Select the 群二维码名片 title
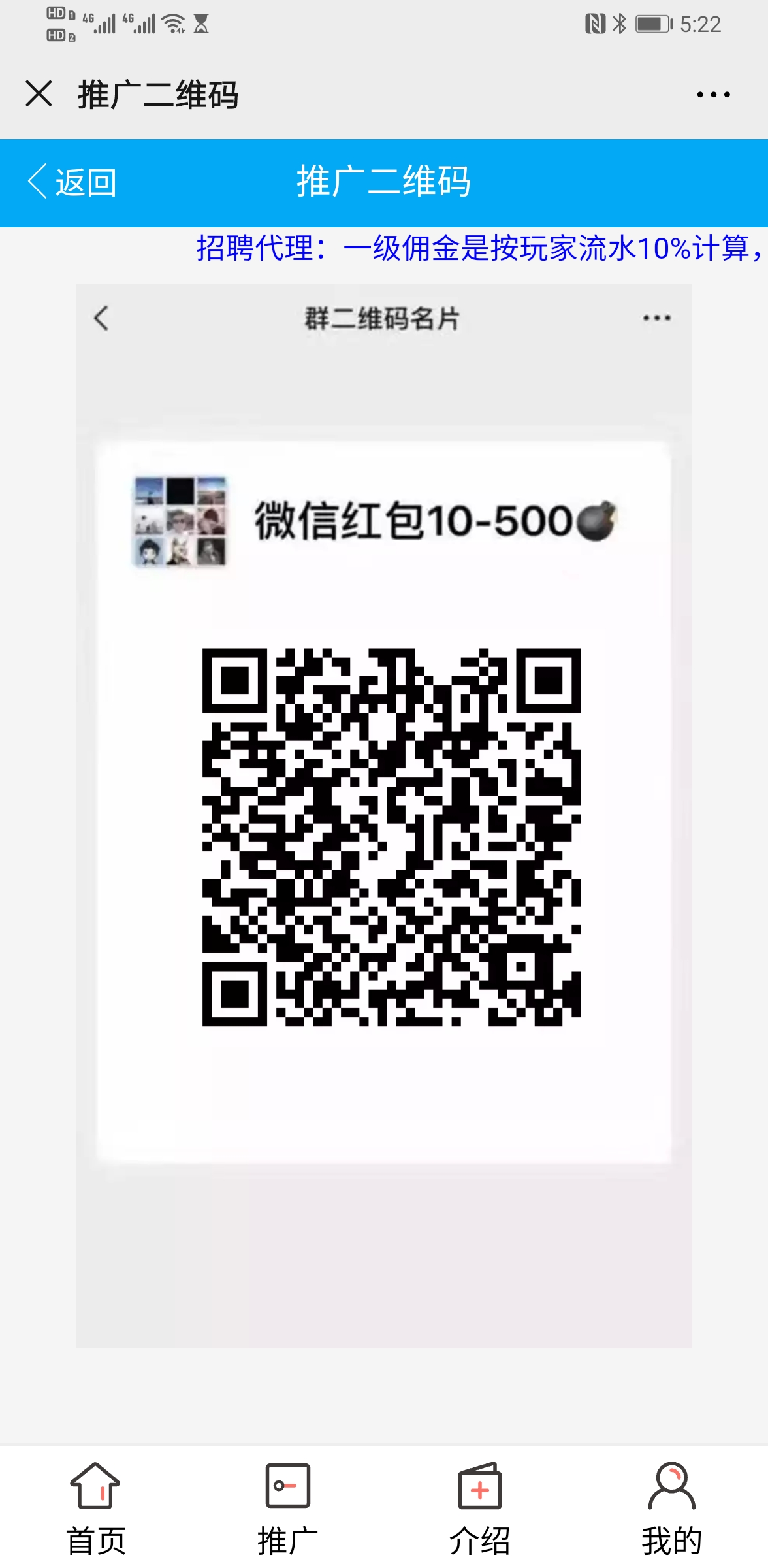 [x=383, y=317]
